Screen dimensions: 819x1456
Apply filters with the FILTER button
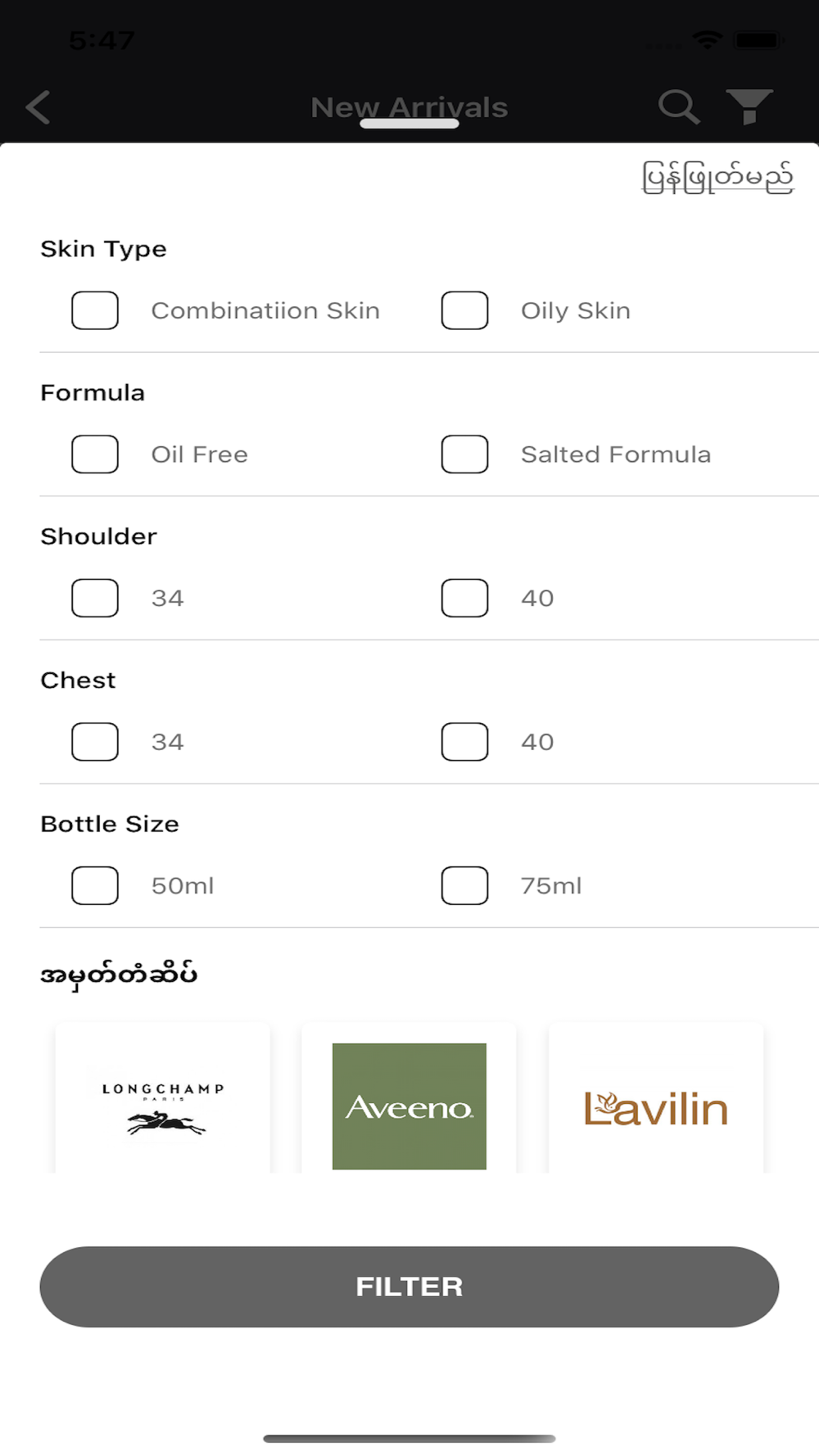click(x=409, y=1286)
